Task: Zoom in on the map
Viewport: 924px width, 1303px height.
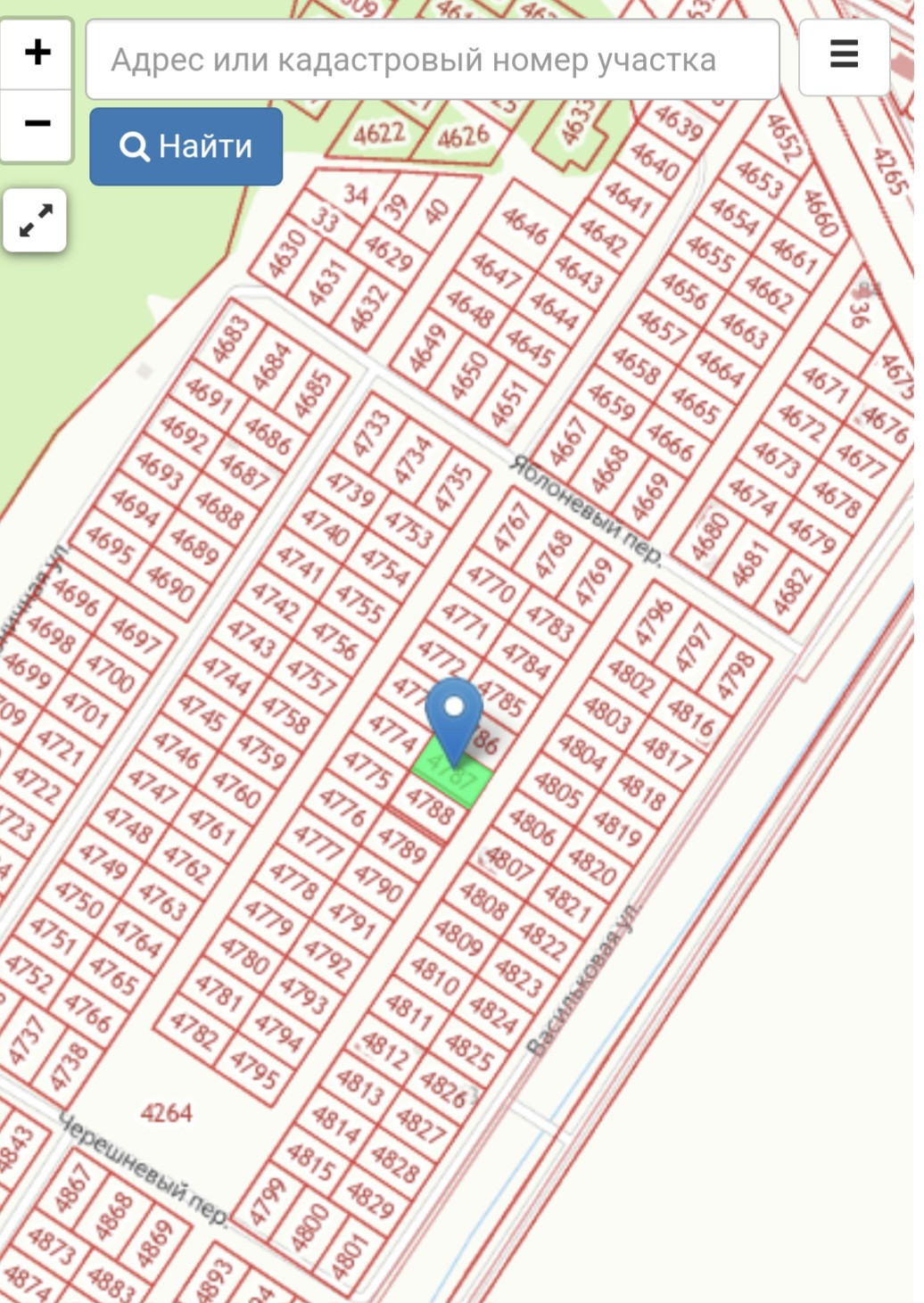Action: point(37,53)
